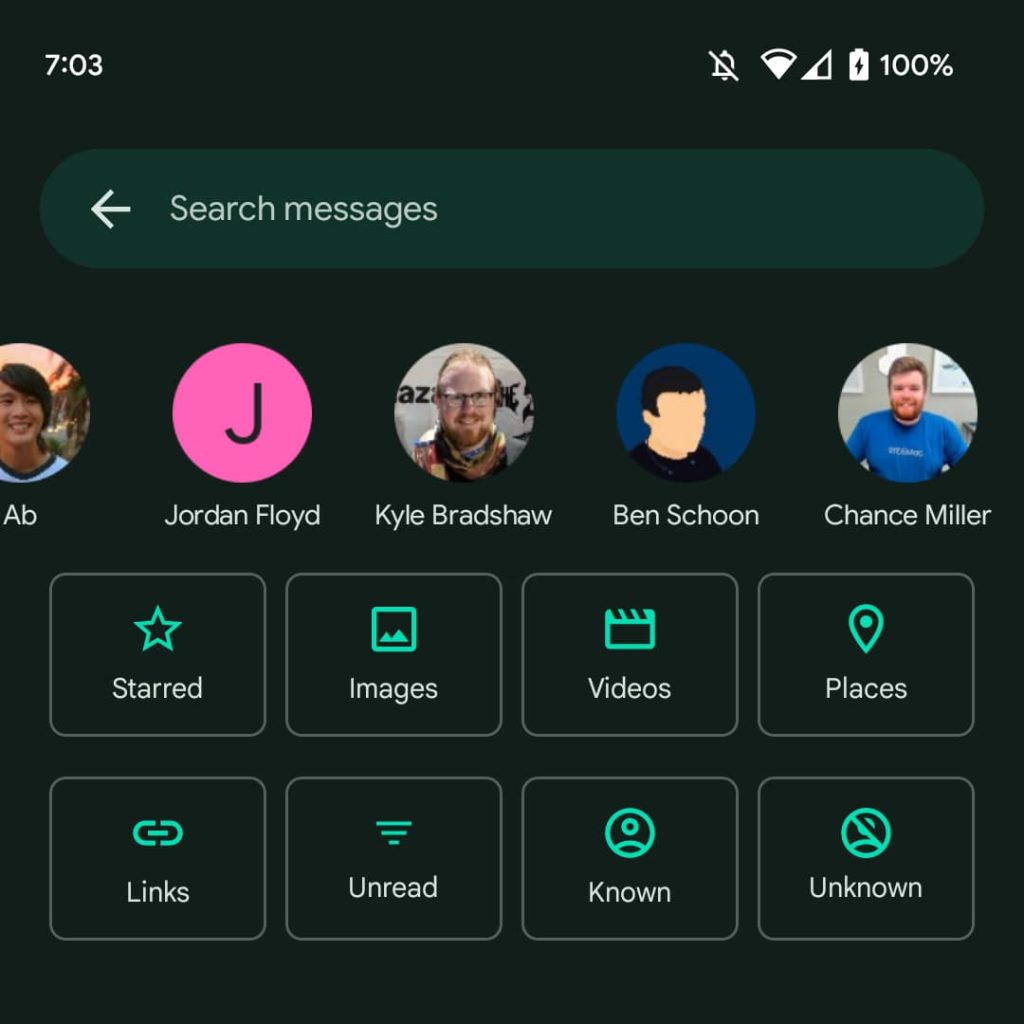Show messages from Known senders
Screen dimensions: 1024x1024
(630, 859)
